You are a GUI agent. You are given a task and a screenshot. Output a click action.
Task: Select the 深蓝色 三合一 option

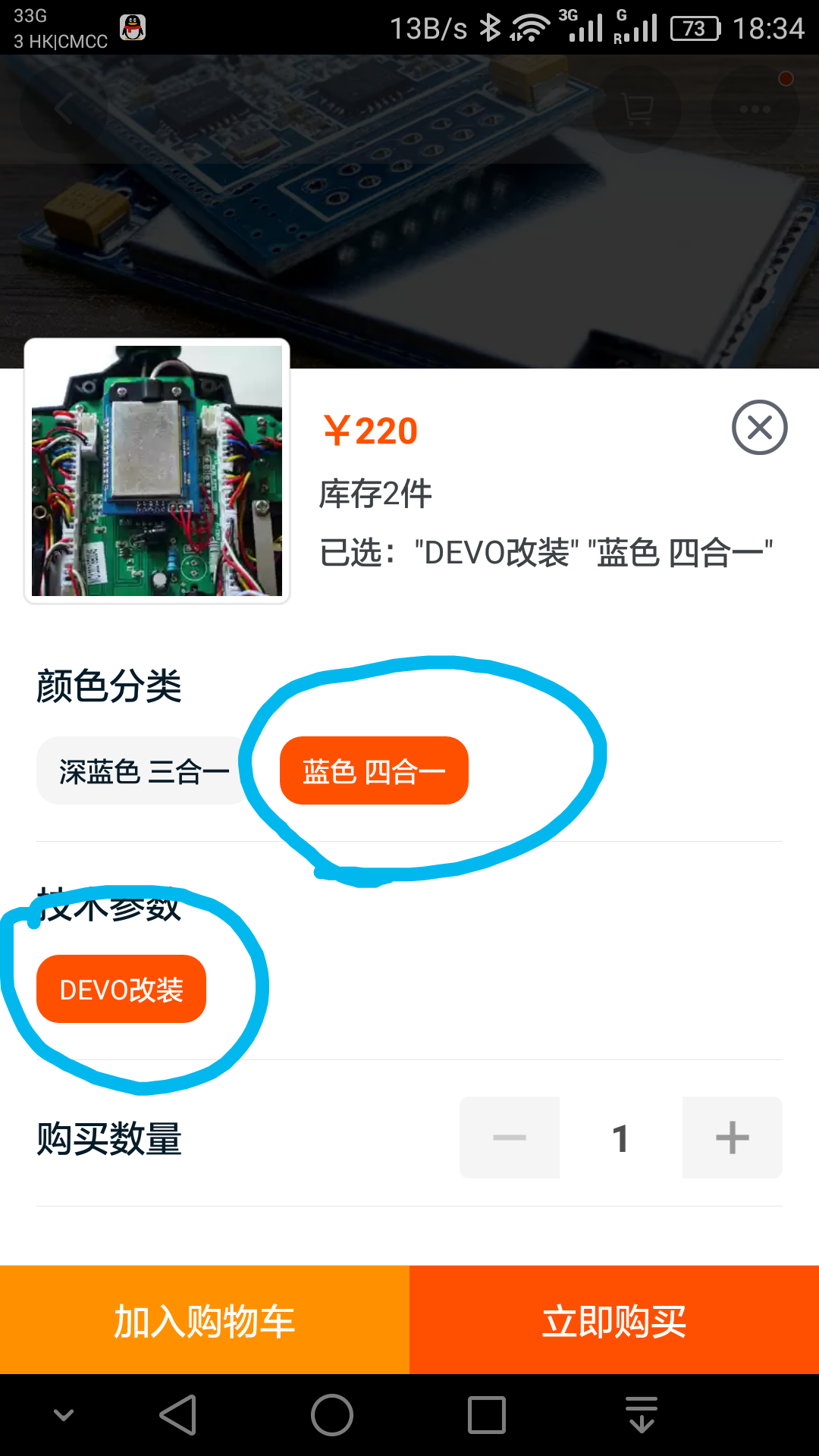[x=143, y=770]
